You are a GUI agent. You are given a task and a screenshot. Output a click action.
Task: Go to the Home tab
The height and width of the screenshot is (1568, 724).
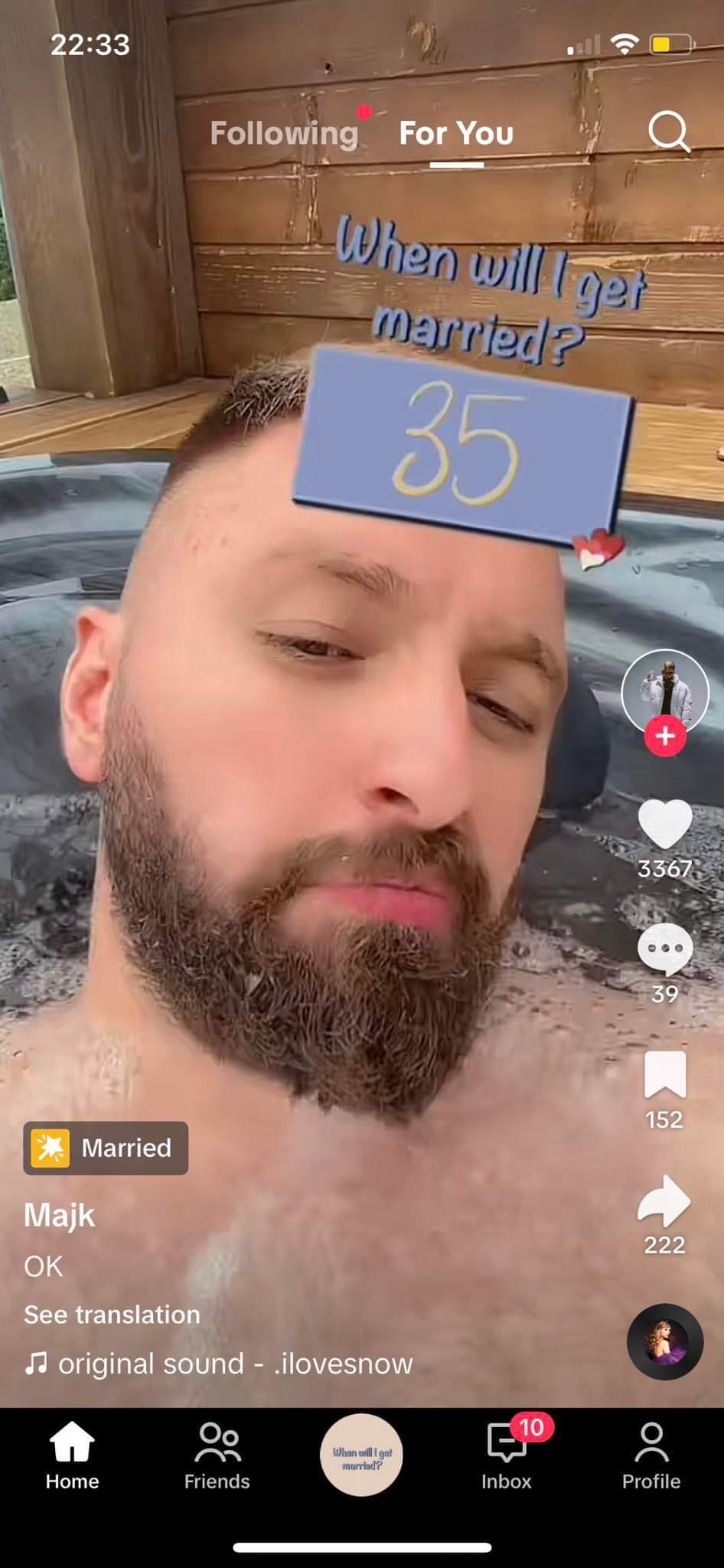coord(72,1455)
